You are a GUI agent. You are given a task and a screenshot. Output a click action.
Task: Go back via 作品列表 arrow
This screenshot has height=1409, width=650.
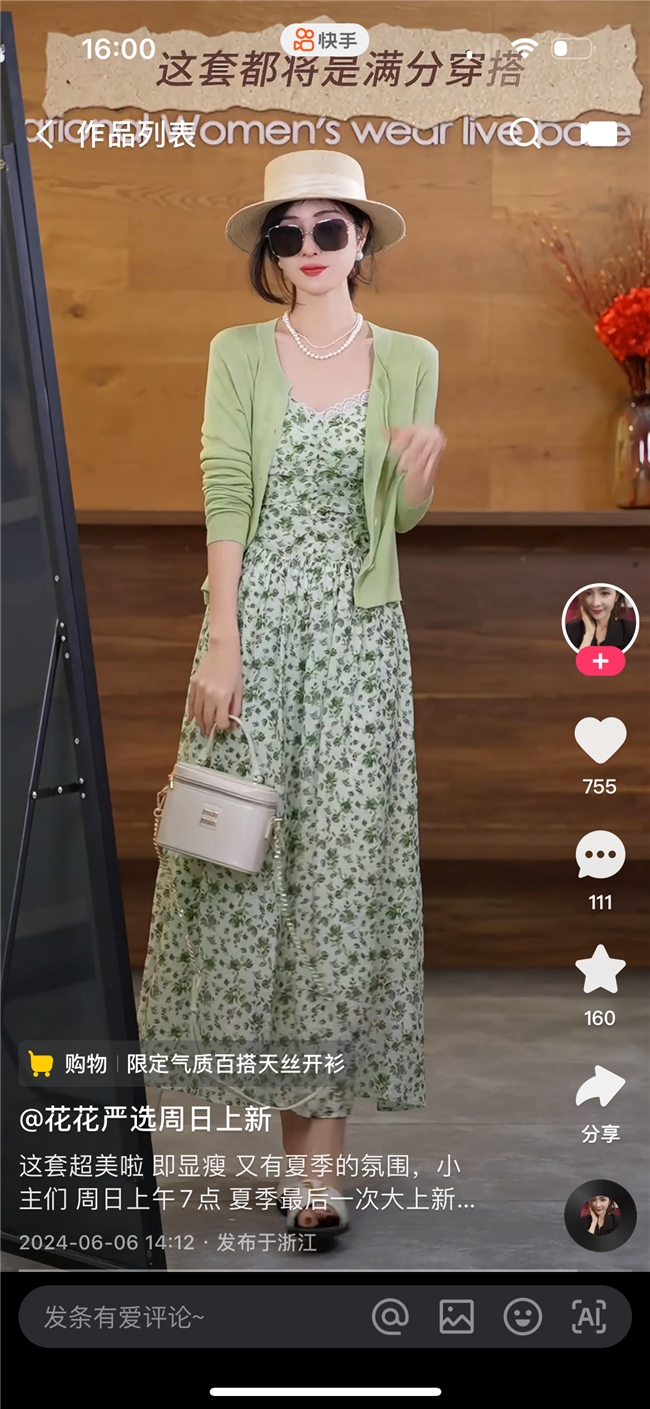coord(44,134)
